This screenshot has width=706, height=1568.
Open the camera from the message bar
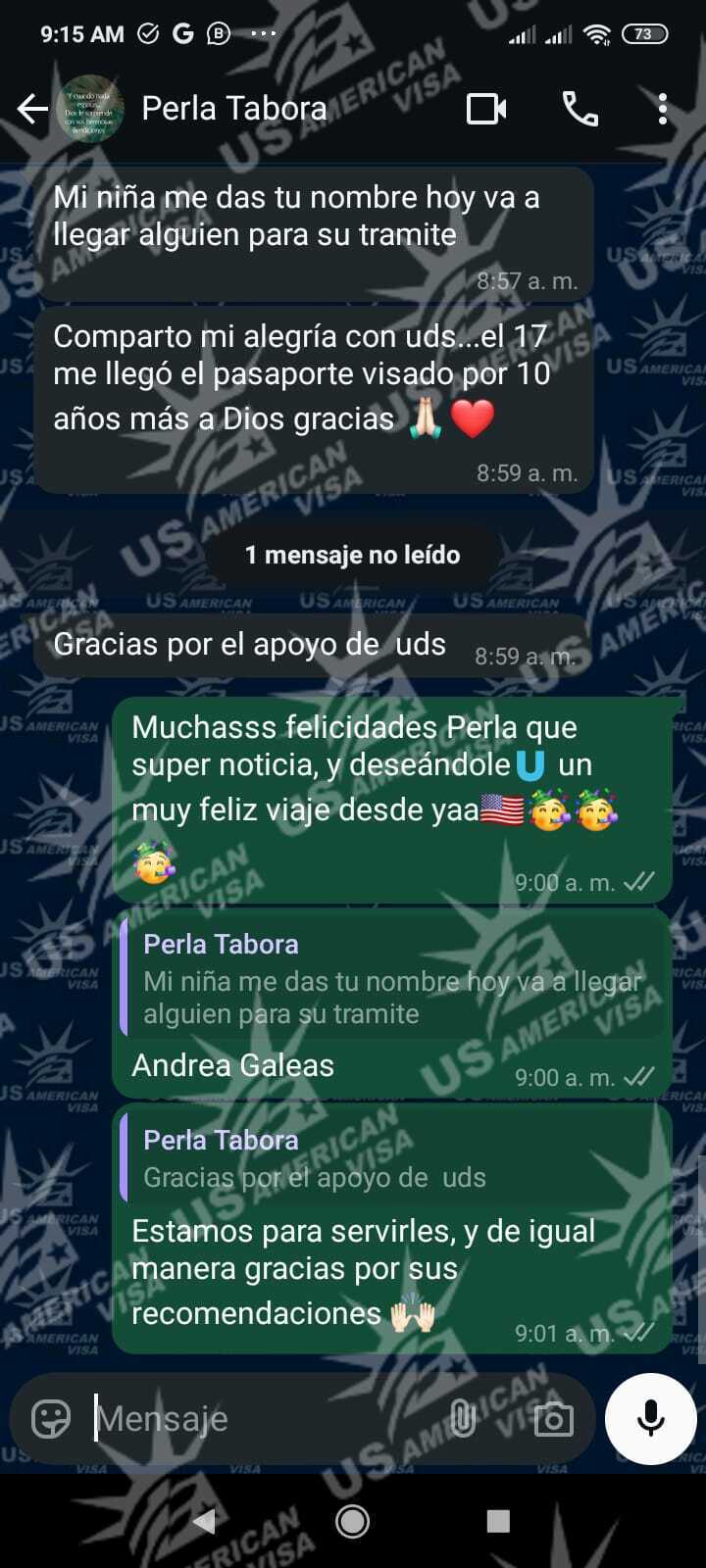[553, 1418]
